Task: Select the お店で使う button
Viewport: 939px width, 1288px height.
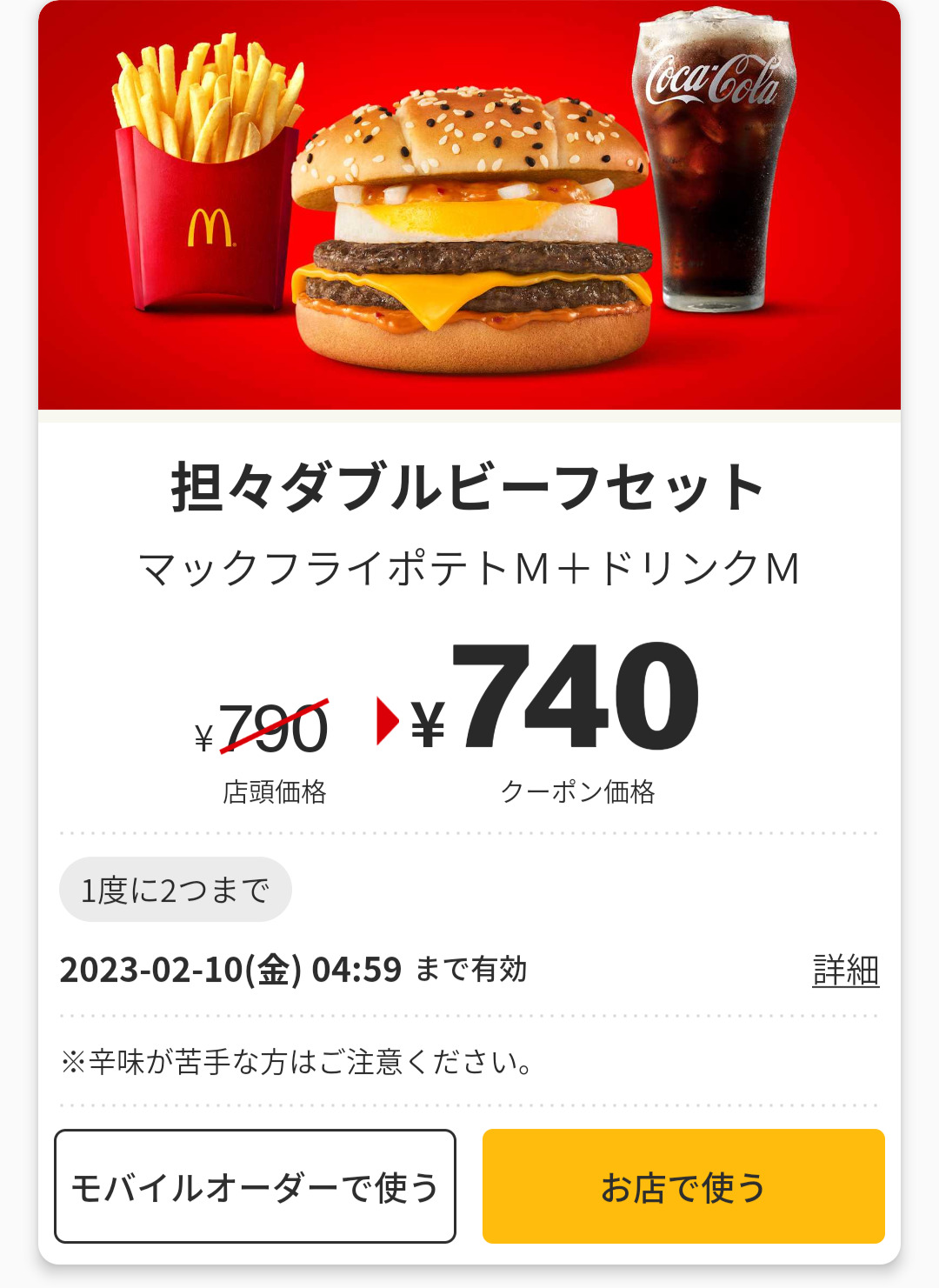Action: pos(683,1186)
